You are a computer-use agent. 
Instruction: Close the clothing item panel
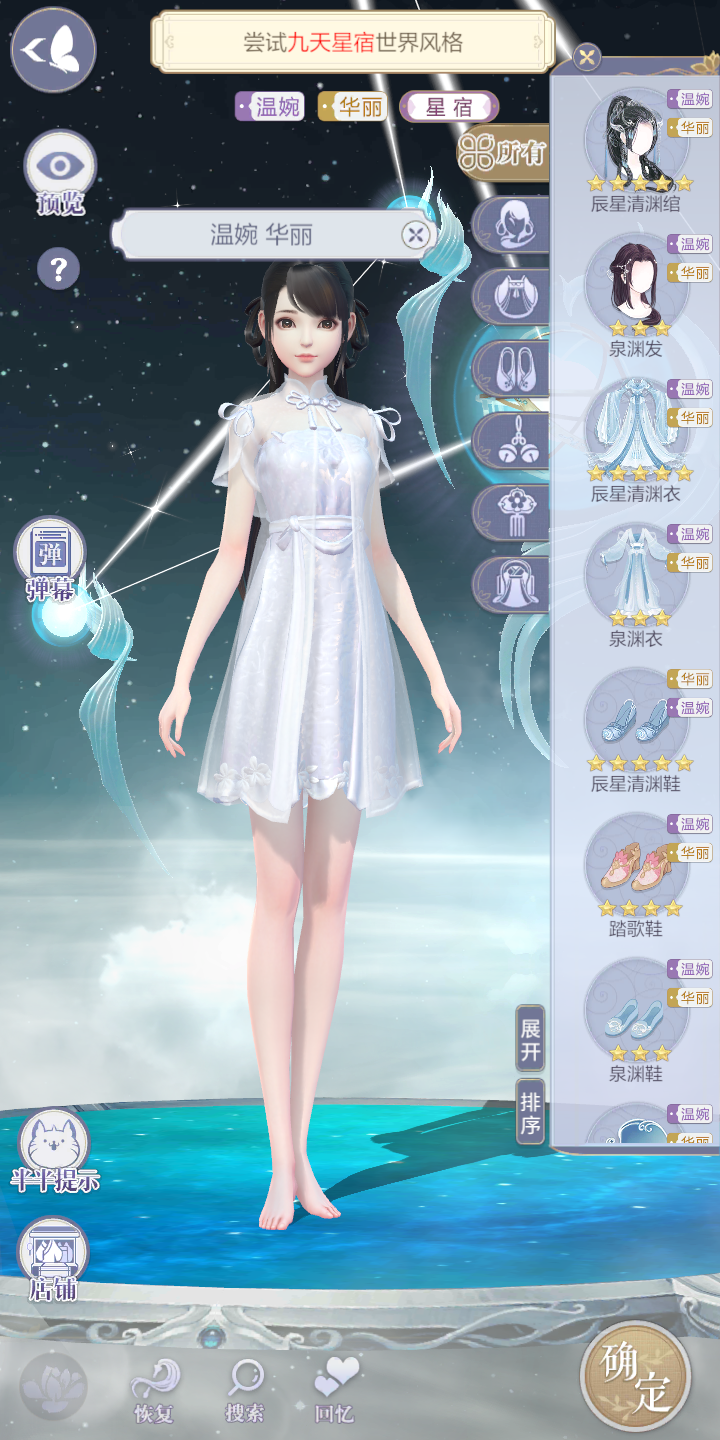(587, 57)
